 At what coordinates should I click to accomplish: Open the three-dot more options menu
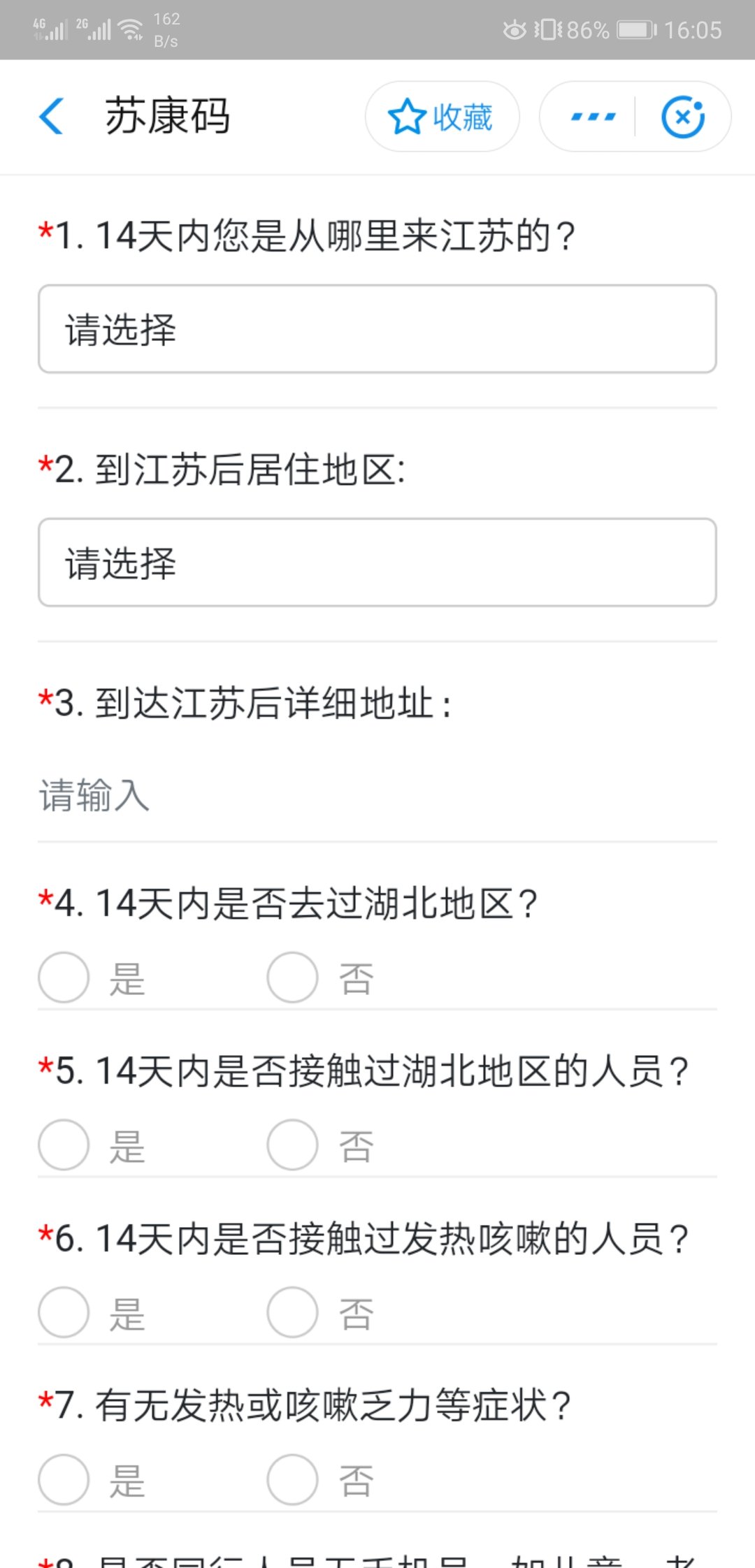(593, 117)
